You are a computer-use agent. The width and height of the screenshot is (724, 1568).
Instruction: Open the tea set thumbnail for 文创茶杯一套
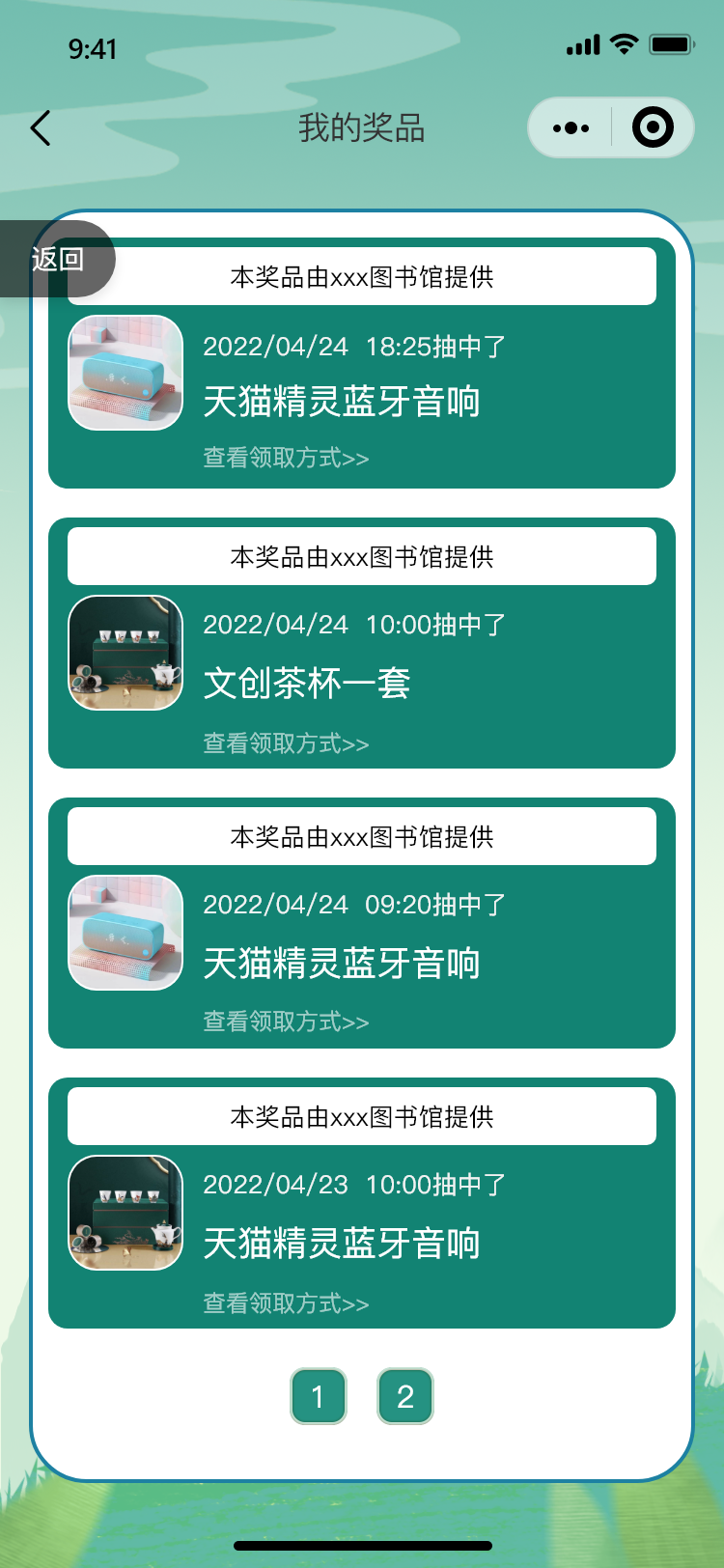click(125, 653)
